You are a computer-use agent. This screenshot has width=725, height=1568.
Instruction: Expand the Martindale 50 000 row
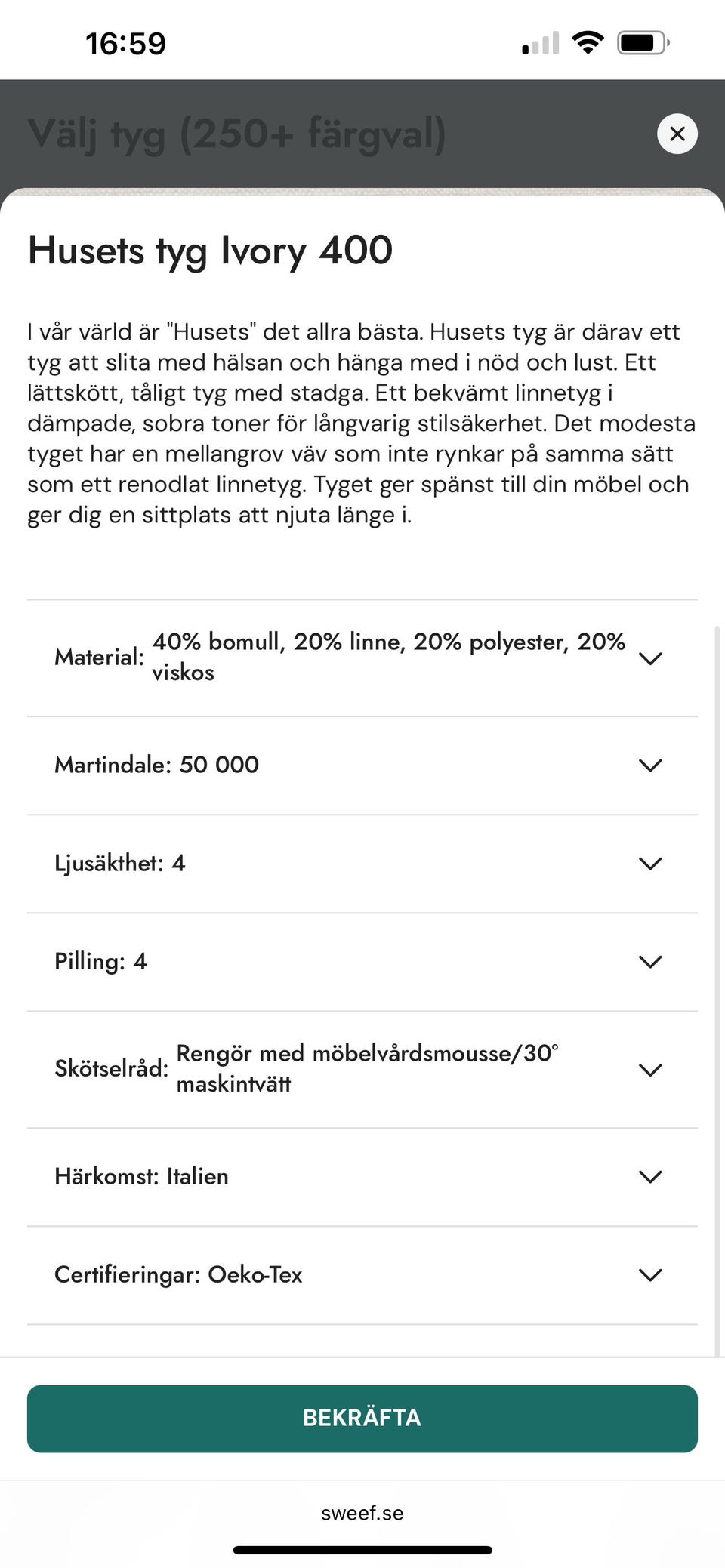click(649, 765)
